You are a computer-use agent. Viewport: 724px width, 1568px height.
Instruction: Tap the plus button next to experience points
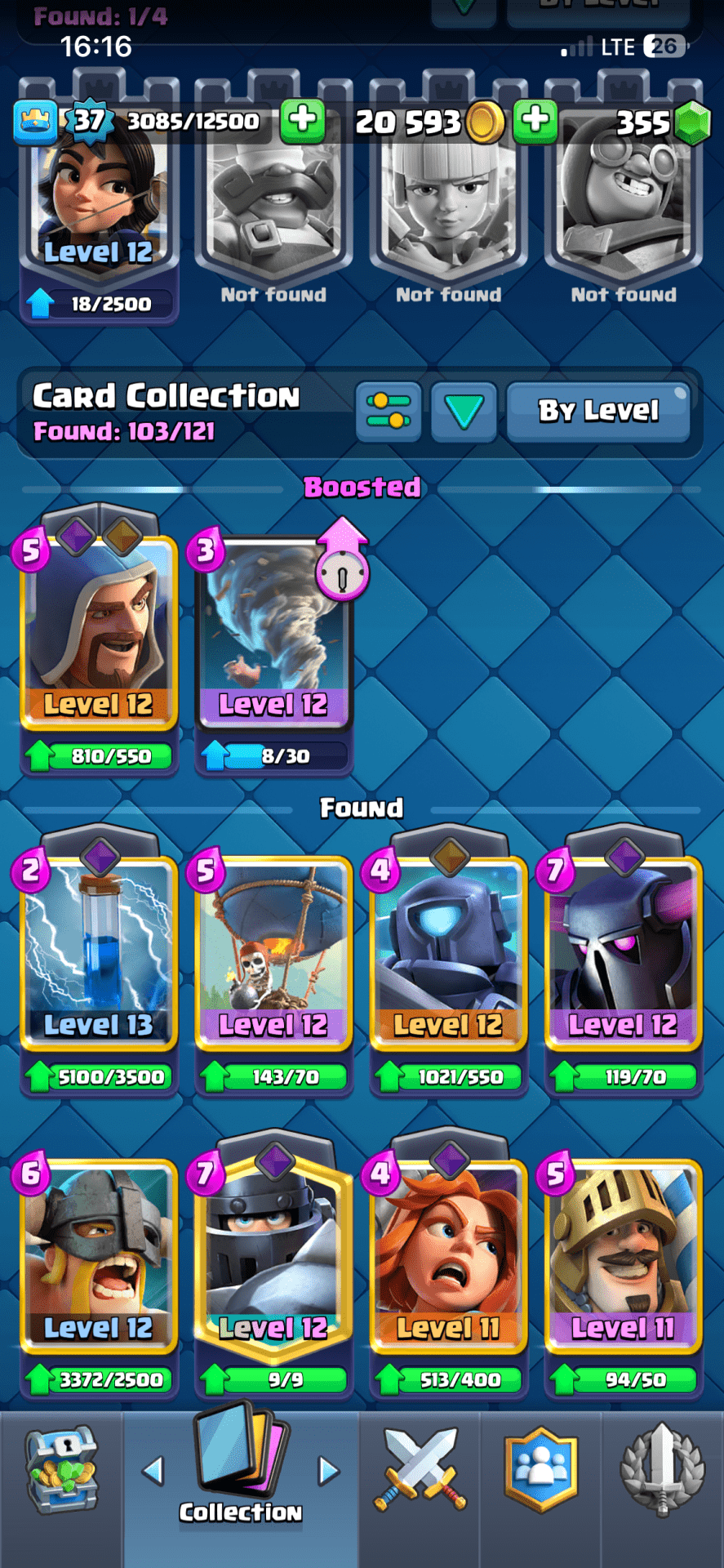click(302, 120)
